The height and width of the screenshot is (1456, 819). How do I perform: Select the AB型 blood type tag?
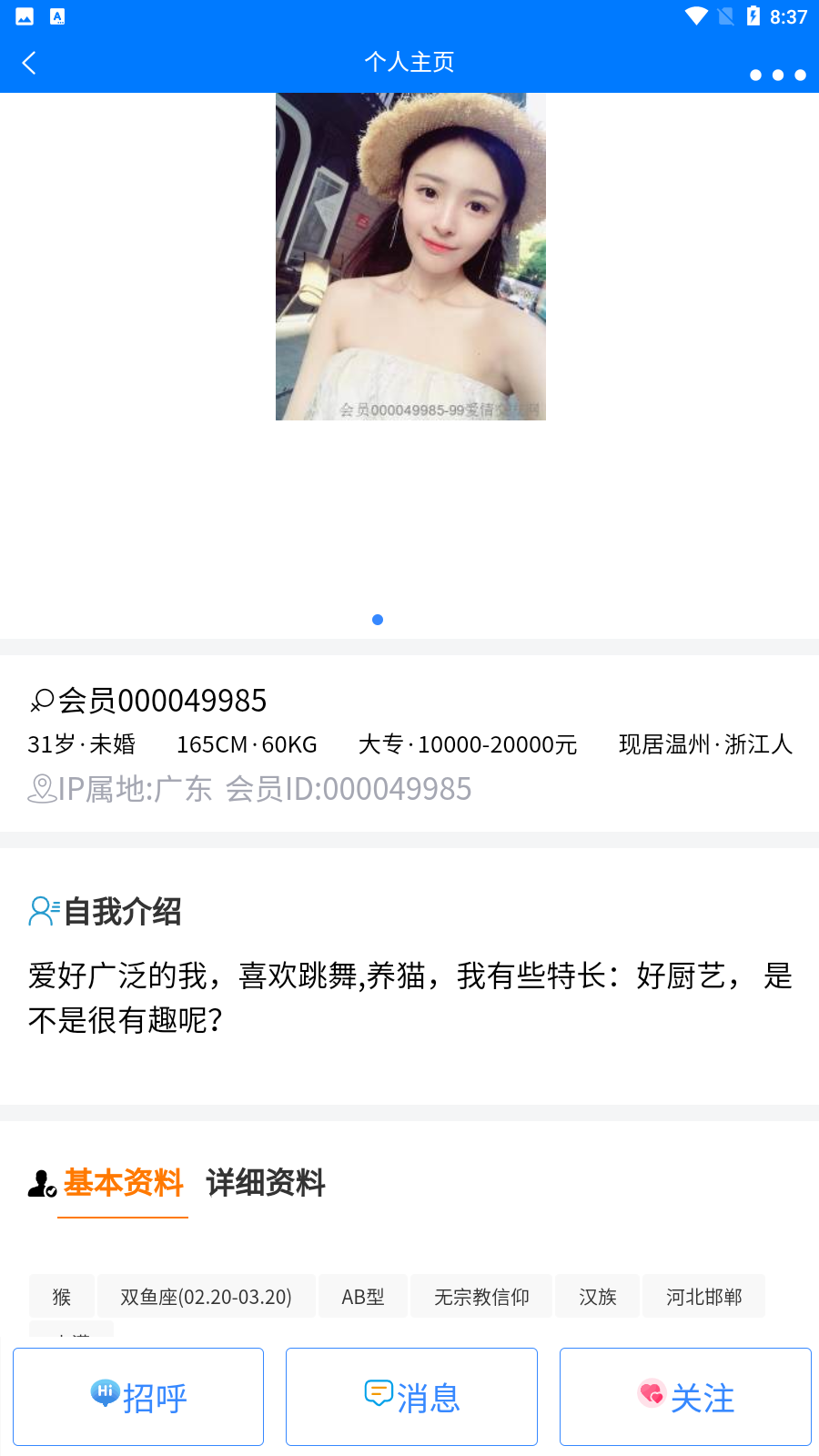coord(362,1296)
